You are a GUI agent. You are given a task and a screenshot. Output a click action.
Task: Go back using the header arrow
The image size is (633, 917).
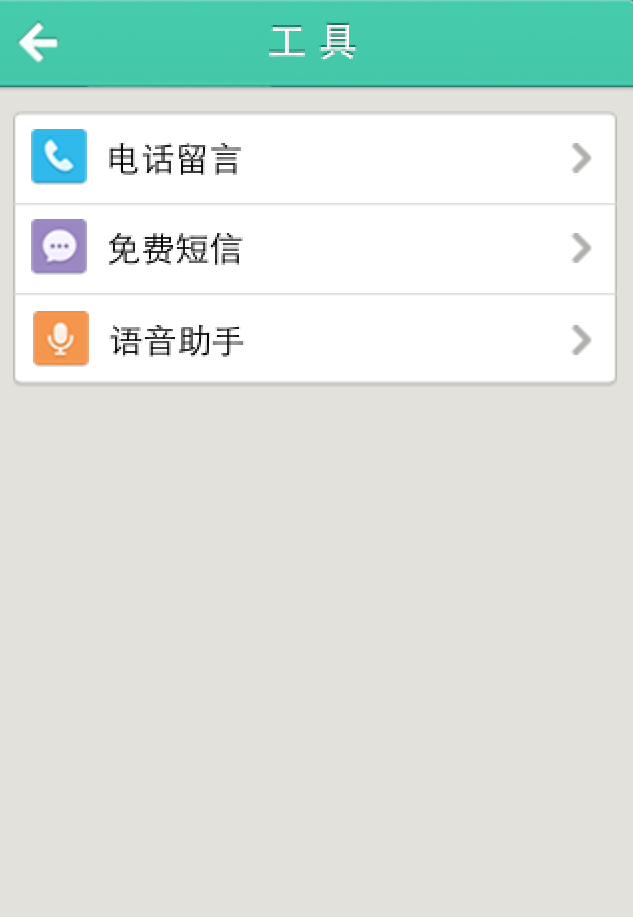point(38,42)
